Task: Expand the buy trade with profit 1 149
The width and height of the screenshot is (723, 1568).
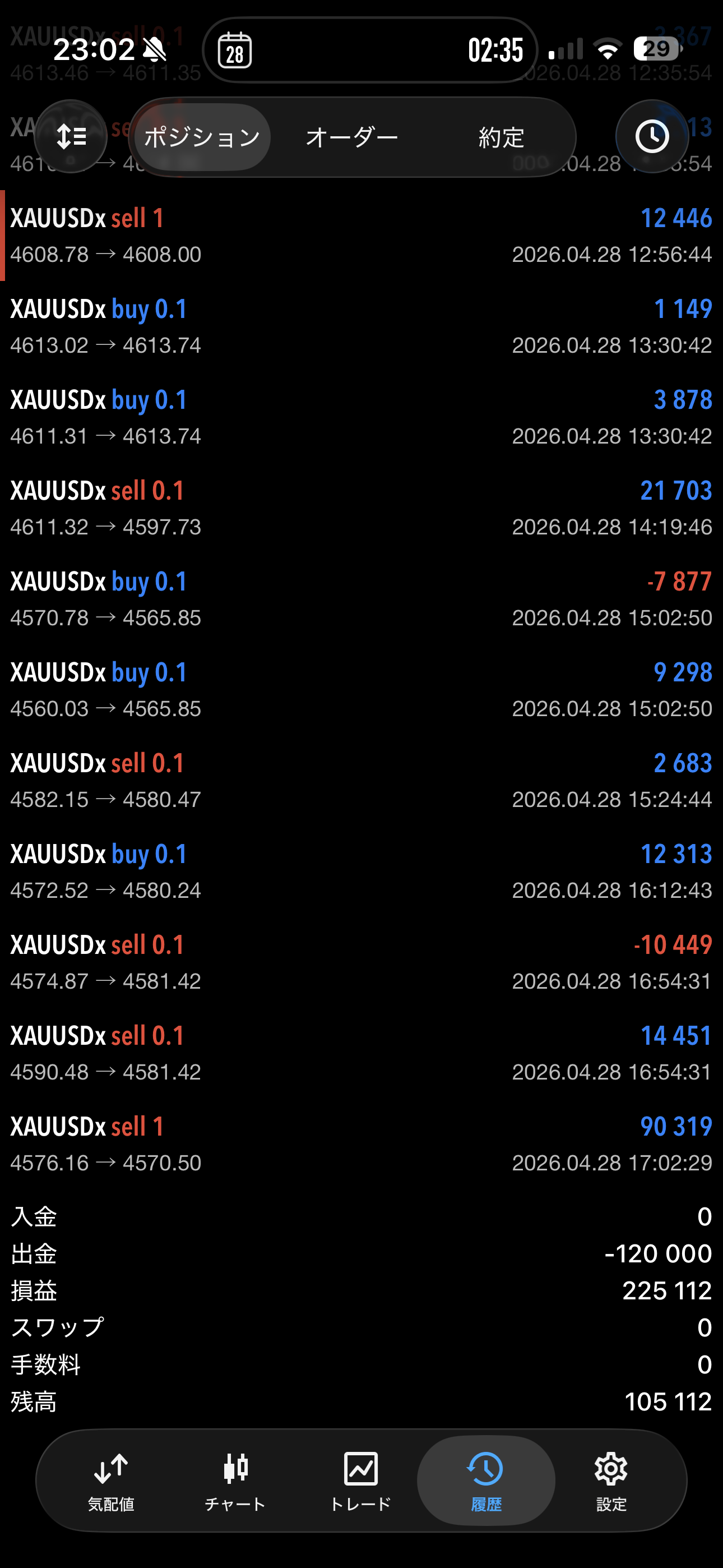Action: point(361,326)
